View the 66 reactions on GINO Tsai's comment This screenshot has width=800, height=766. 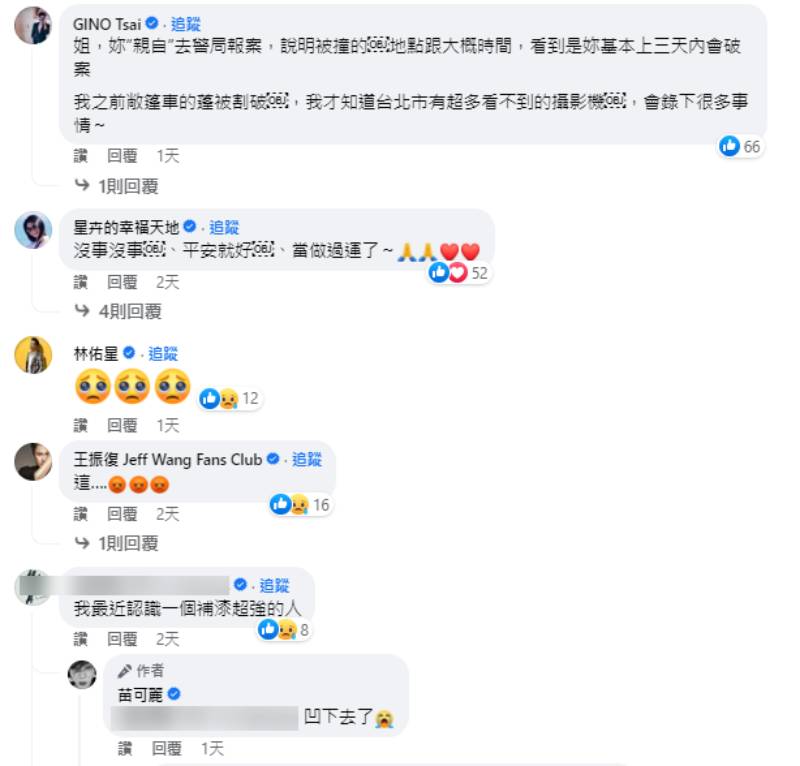(740, 147)
